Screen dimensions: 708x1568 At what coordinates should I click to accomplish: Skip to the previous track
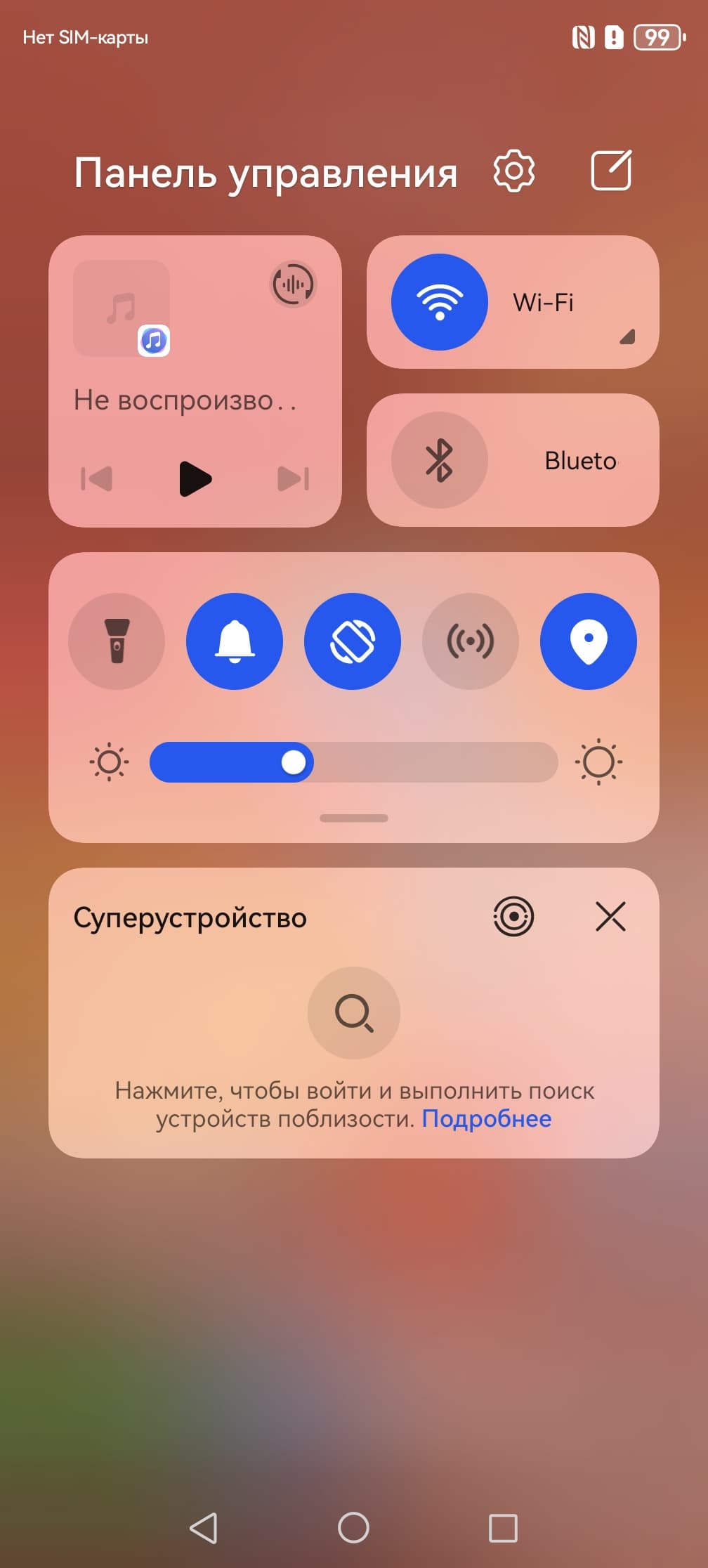[97, 479]
